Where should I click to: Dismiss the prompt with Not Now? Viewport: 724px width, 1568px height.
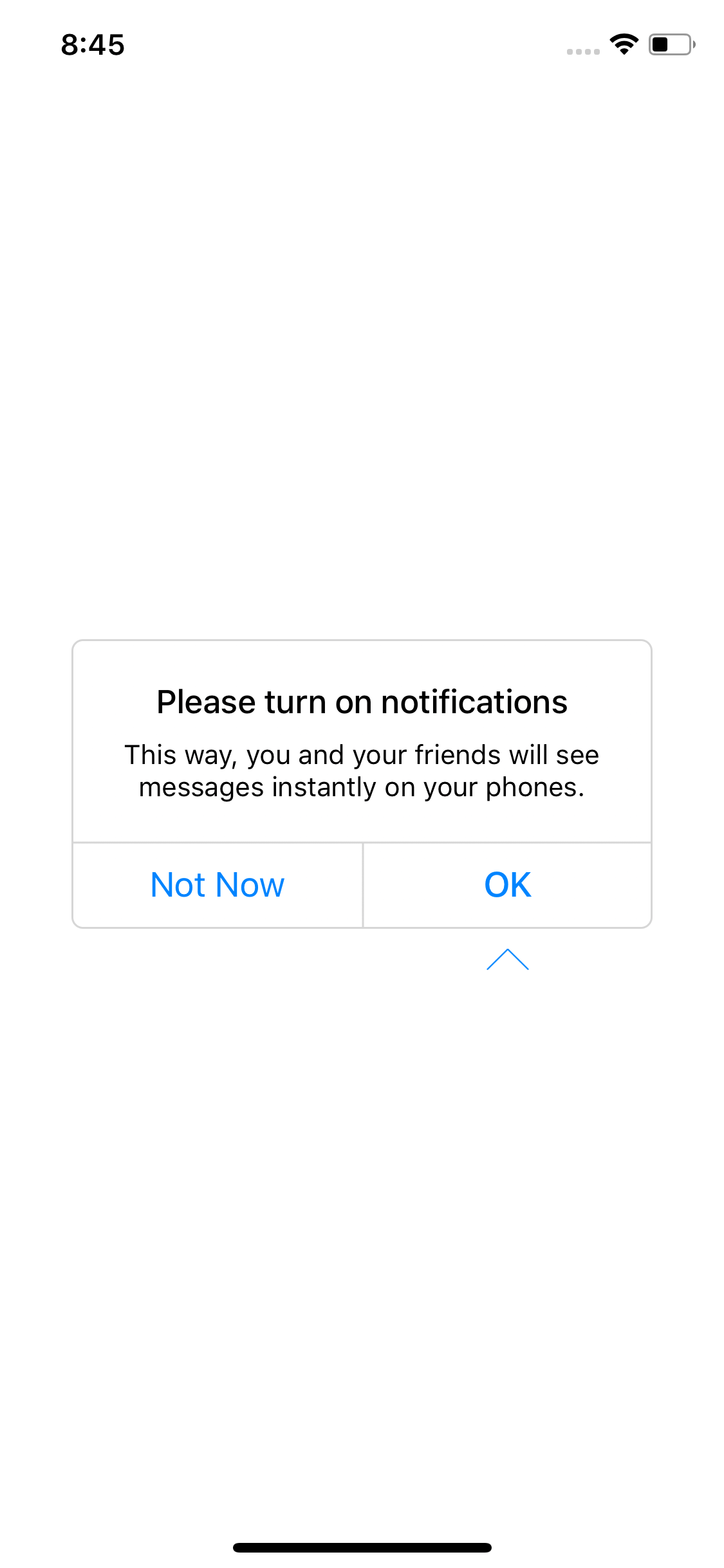click(x=218, y=885)
